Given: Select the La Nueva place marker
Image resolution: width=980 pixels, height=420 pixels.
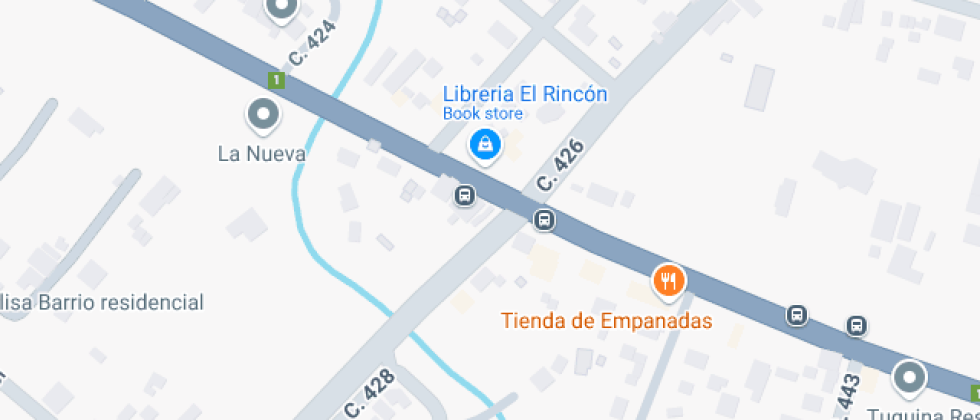Looking at the screenshot, I should (x=264, y=114).
